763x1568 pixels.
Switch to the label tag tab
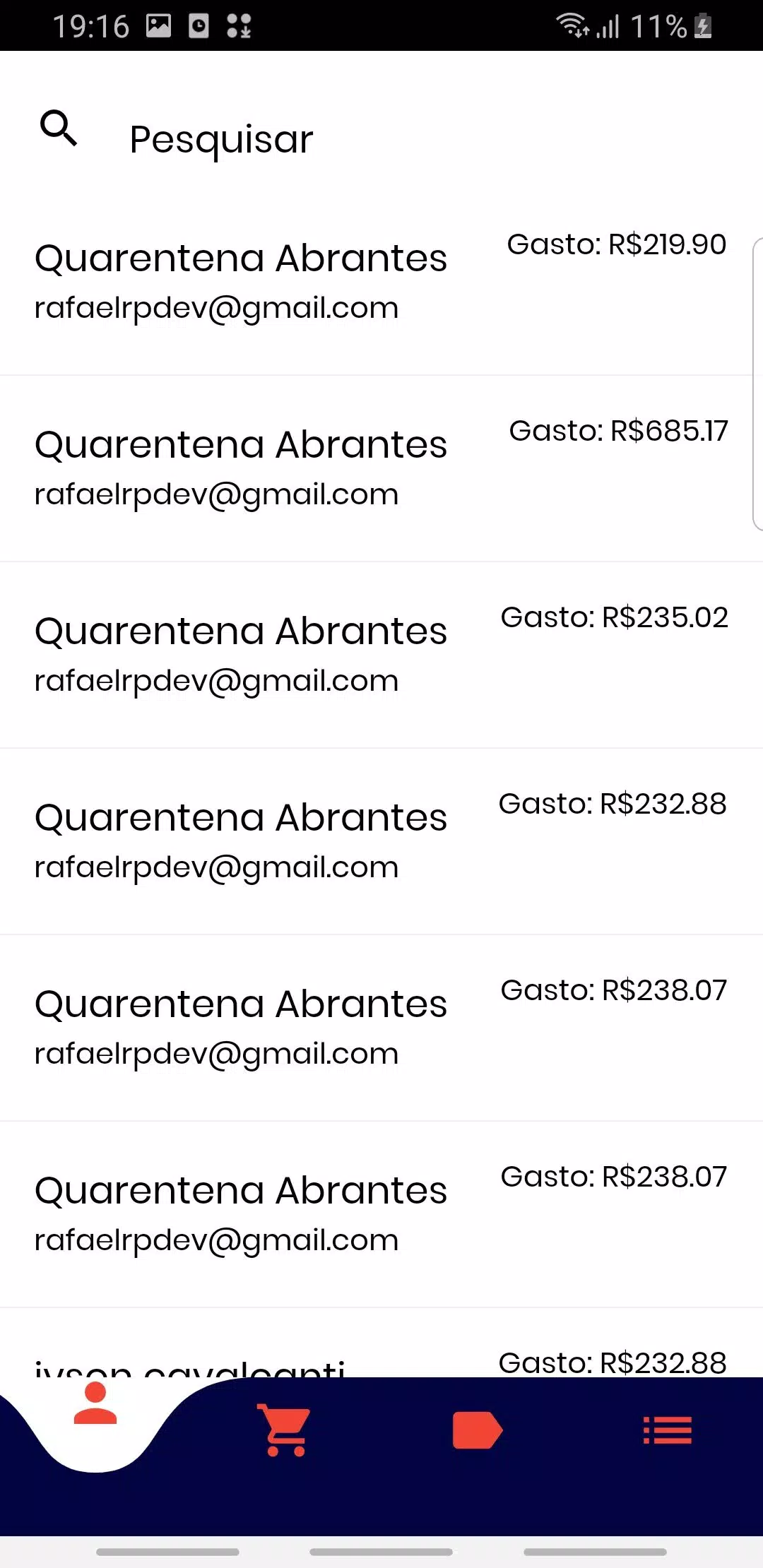pos(477,1430)
